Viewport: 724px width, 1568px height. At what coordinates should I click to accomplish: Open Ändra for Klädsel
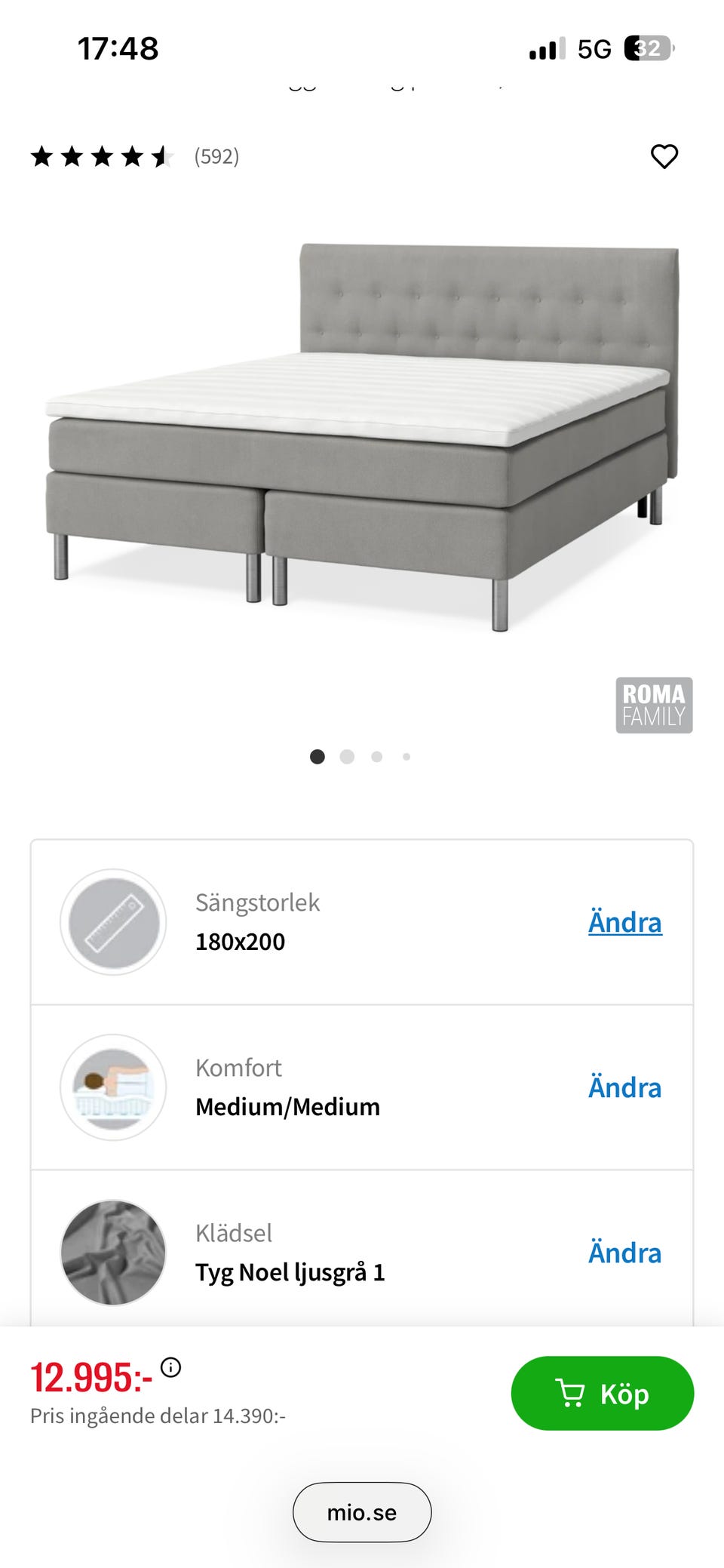pos(624,1253)
